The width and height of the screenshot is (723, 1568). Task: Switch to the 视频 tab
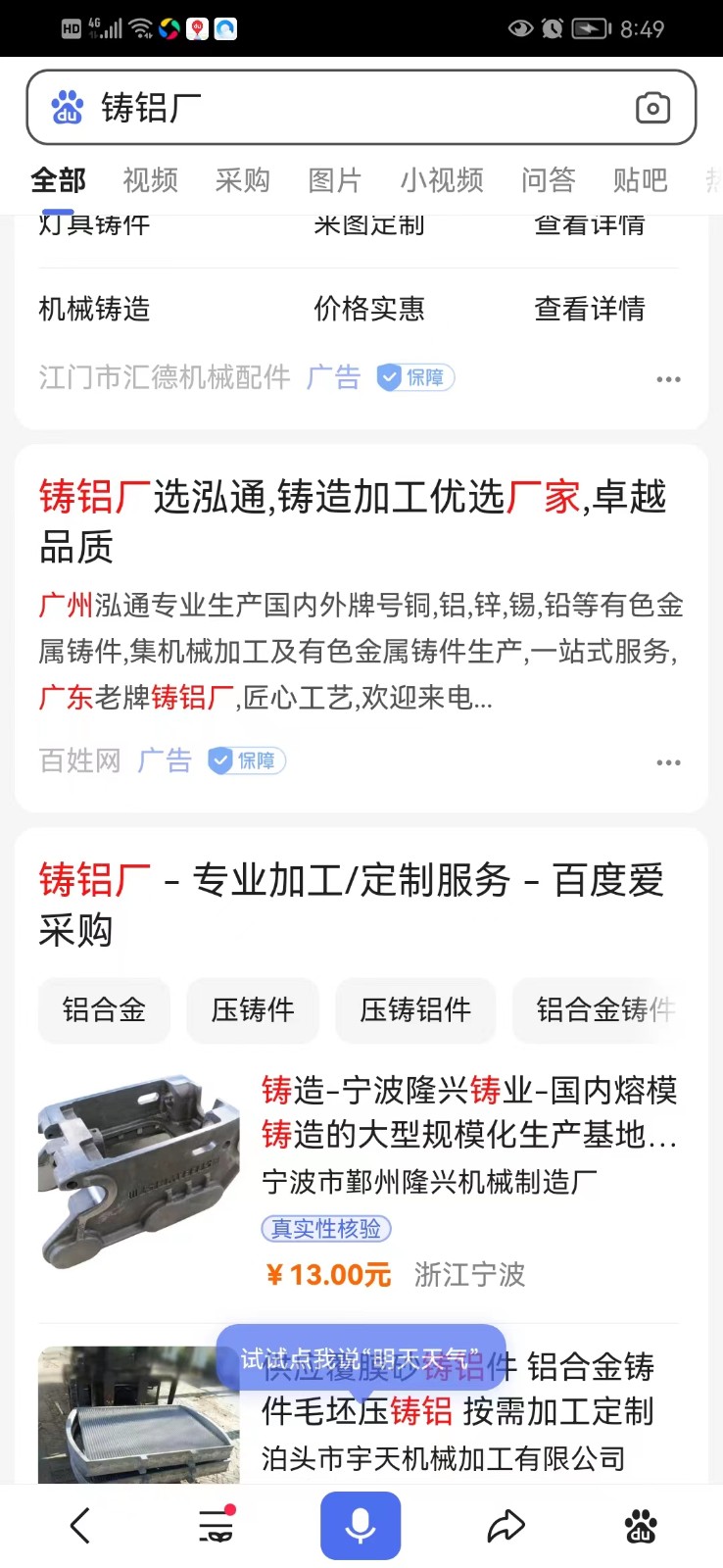148,180
